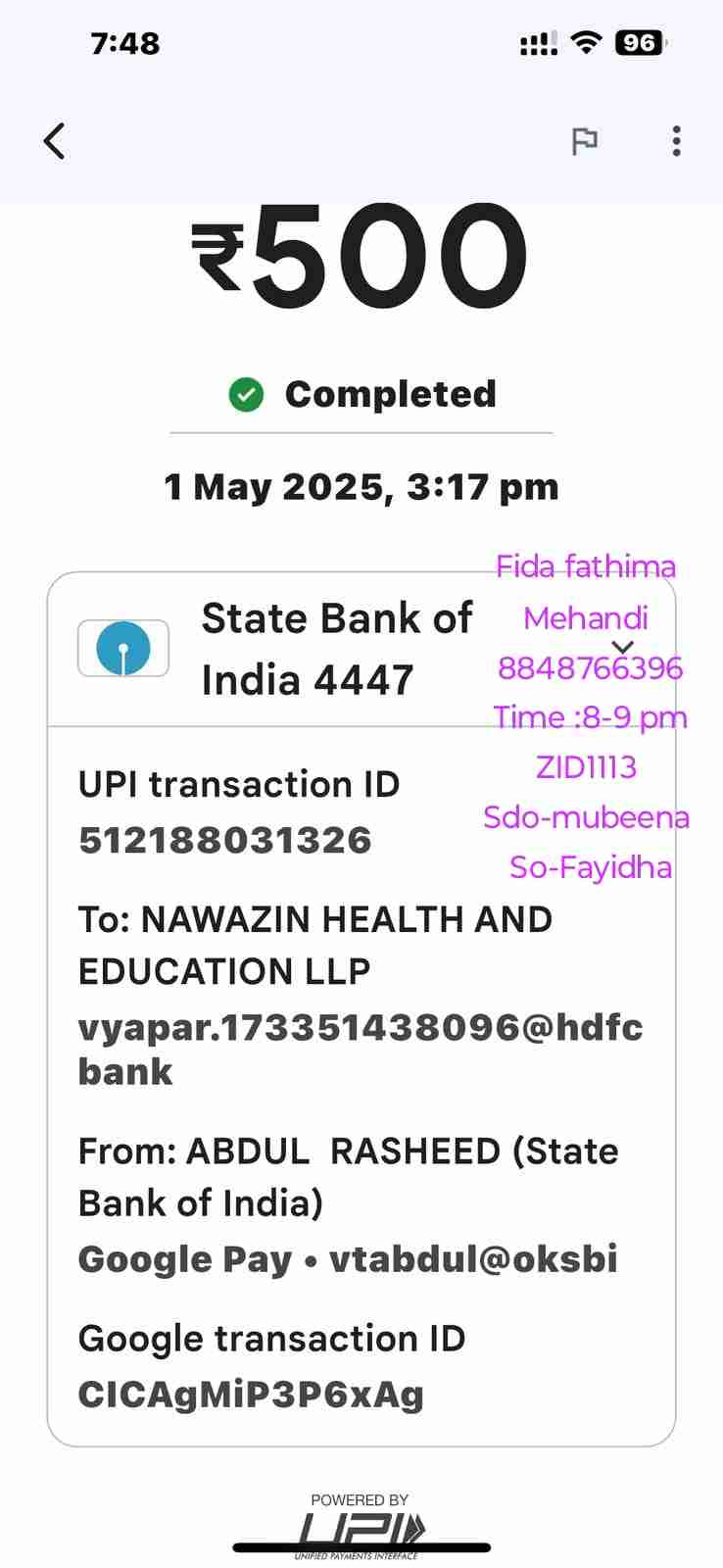Expand the State Bank of India 4447 details
723x1568 pixels.
pyautogui.click(x=622, y=648)
